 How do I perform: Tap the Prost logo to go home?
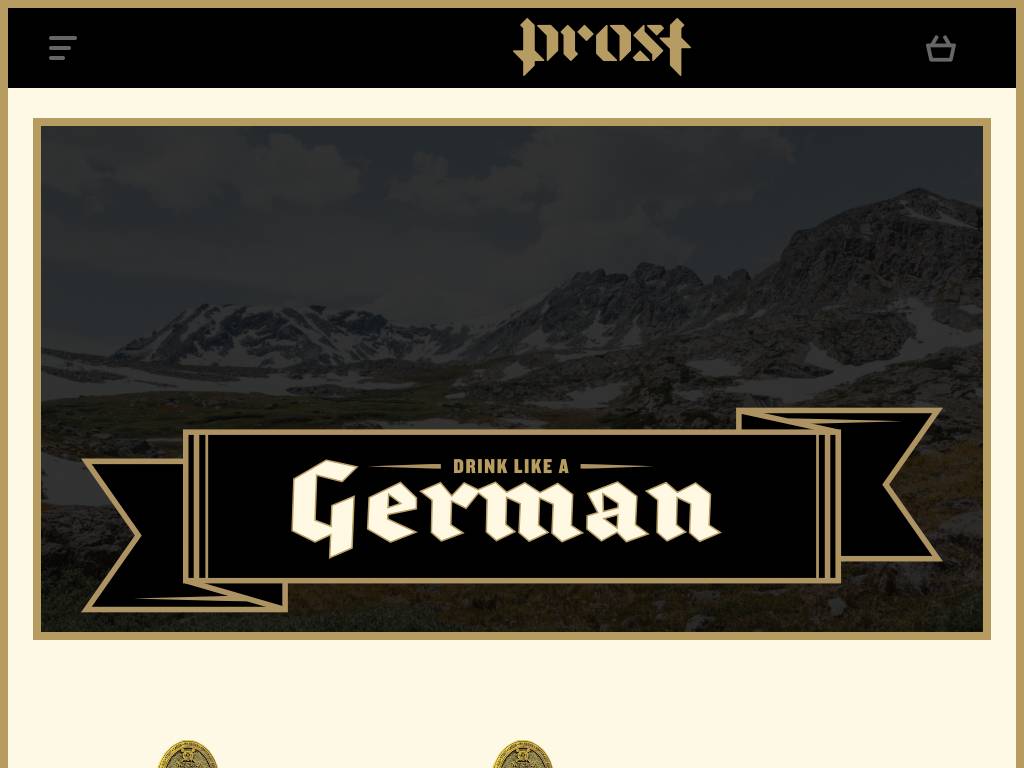(x=601, y=47)
